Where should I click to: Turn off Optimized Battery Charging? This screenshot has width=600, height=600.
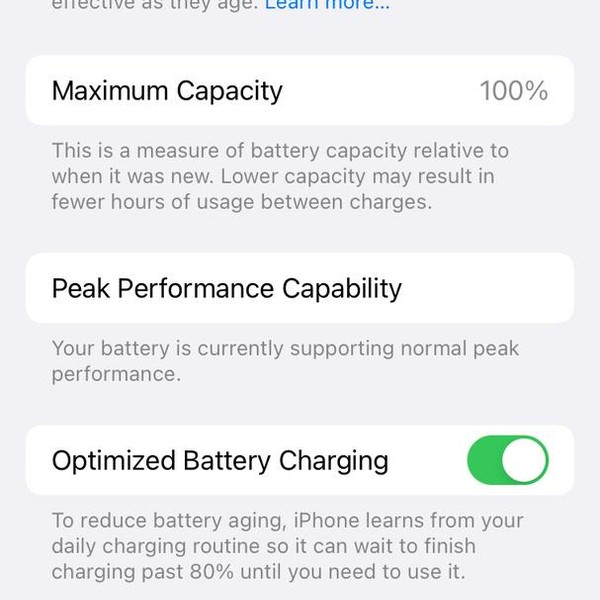click(x=507, y=461)
